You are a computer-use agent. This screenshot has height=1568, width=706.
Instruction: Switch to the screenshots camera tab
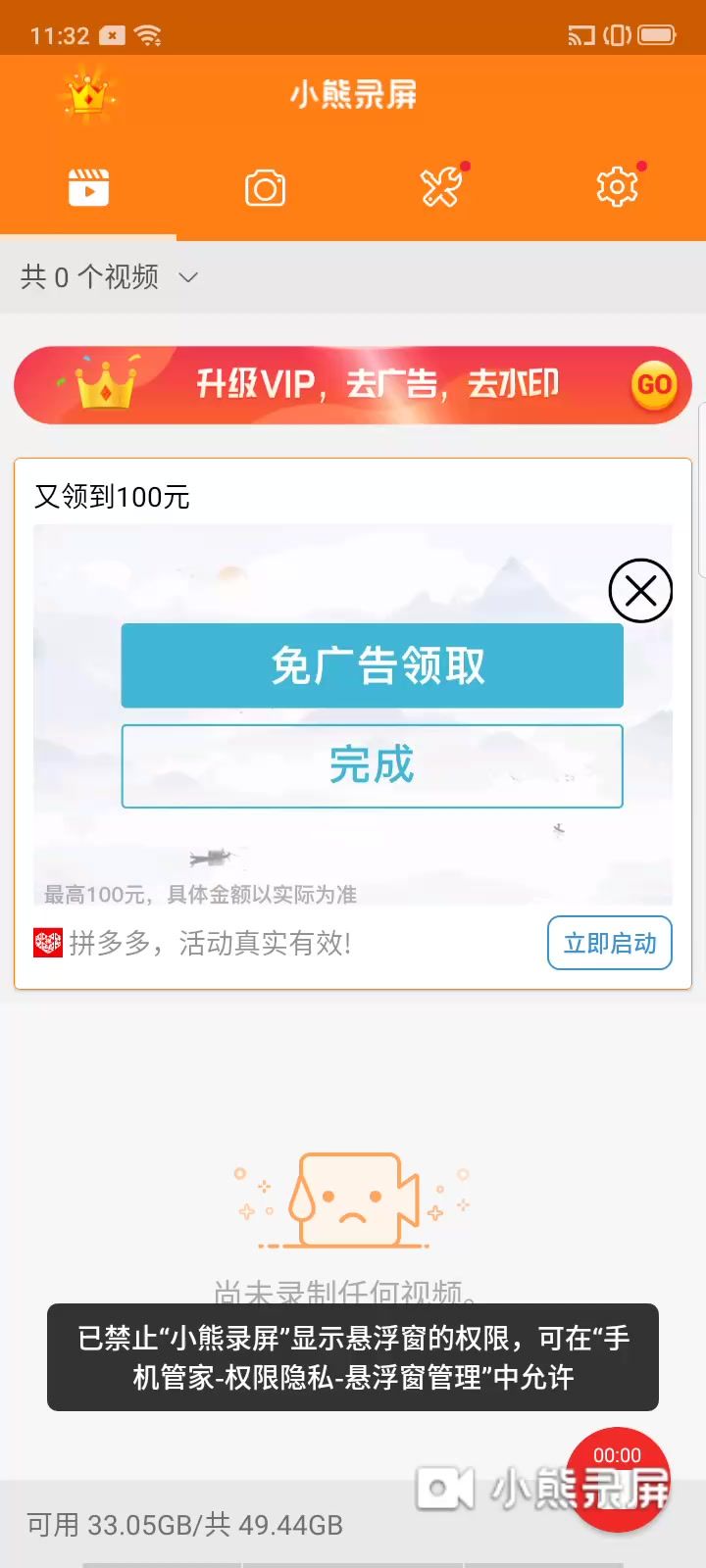point(265,187)
